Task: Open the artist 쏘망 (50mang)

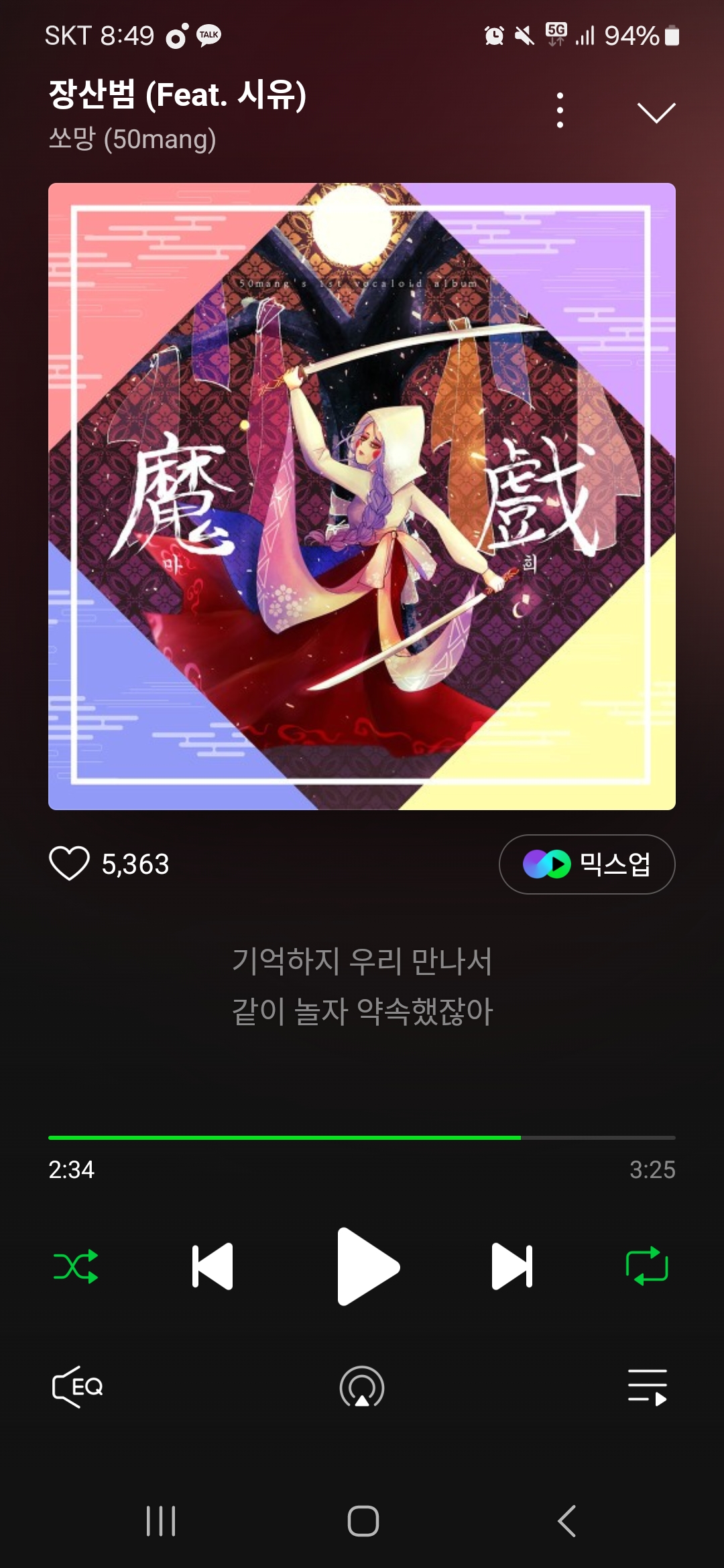Action: pos(132,139)
